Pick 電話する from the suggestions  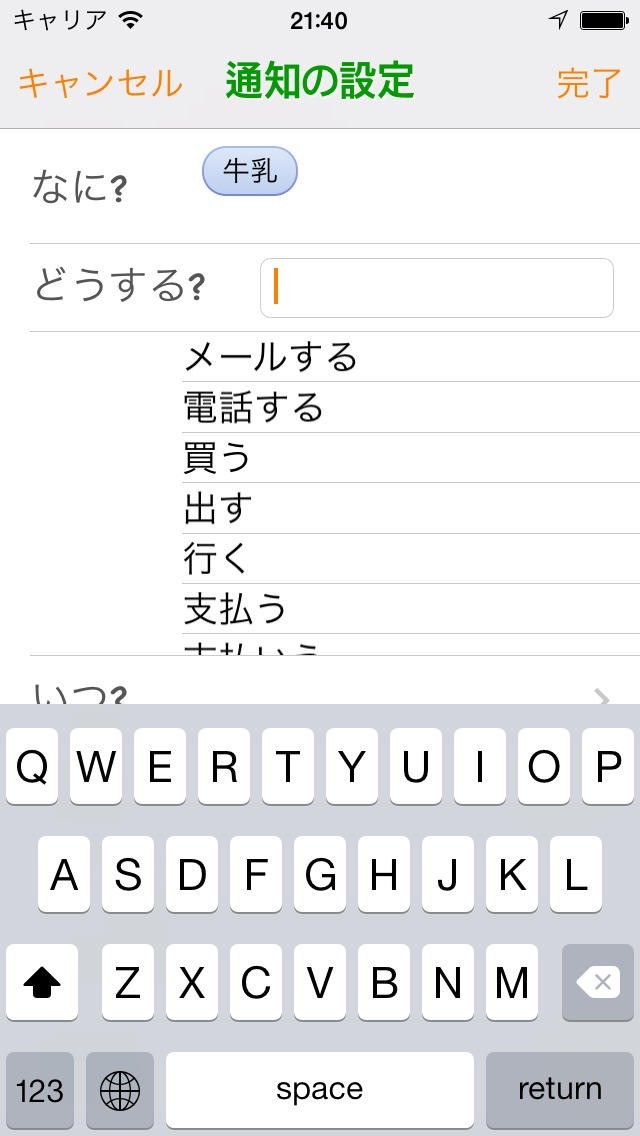[x=254, y=407]
